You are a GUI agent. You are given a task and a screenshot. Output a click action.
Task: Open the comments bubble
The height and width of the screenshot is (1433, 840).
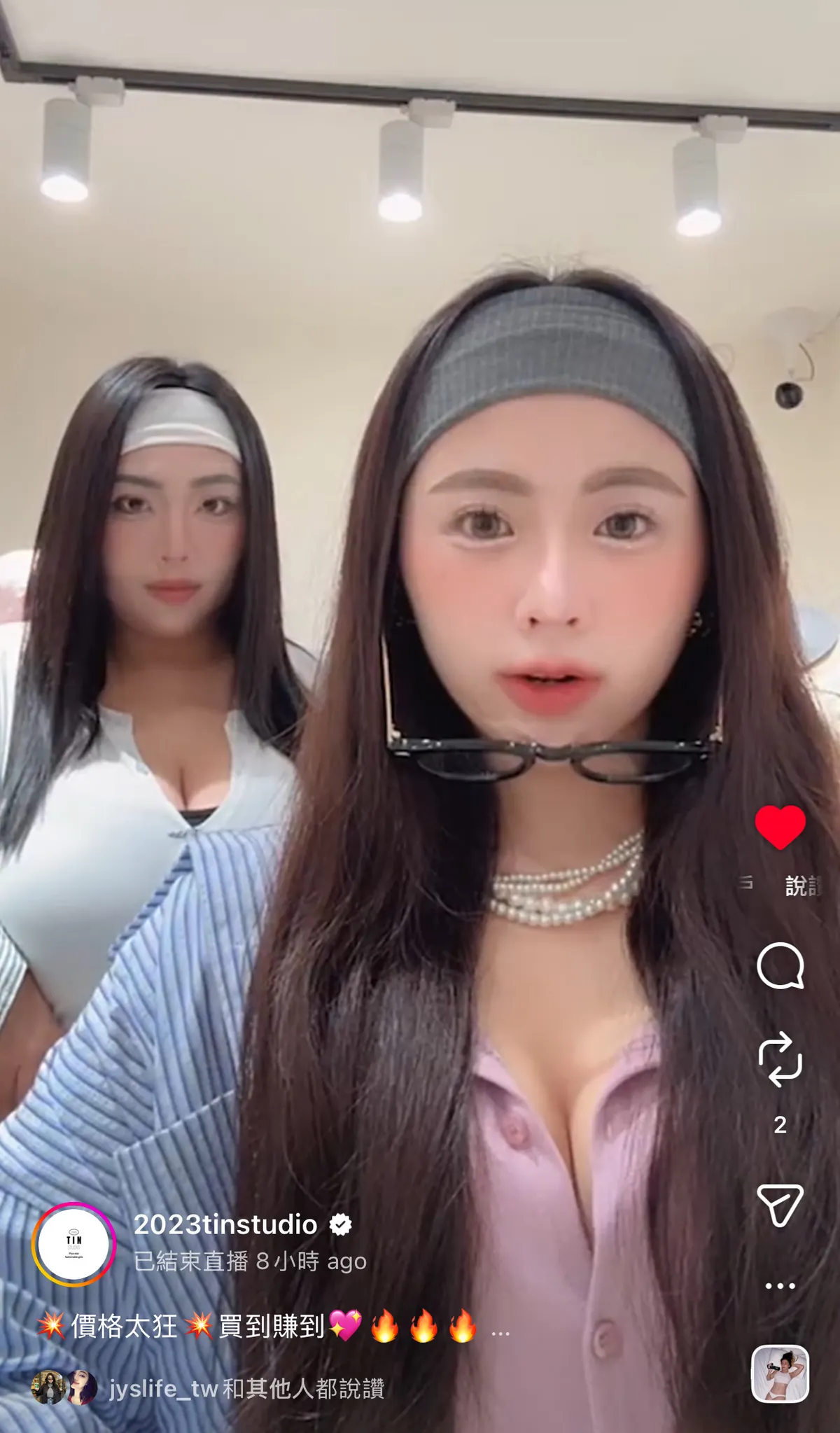pos(780,966)
